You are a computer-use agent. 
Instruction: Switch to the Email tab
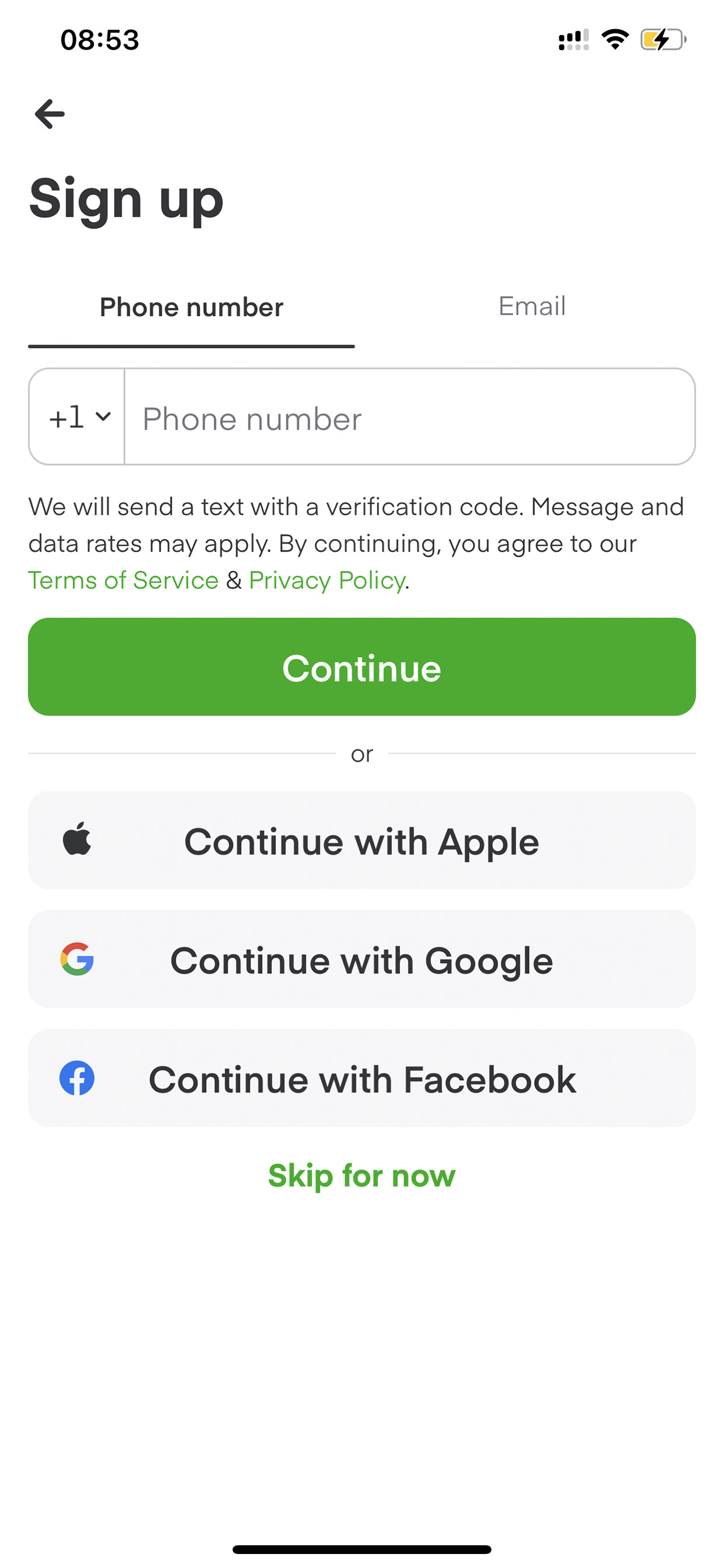532,306
